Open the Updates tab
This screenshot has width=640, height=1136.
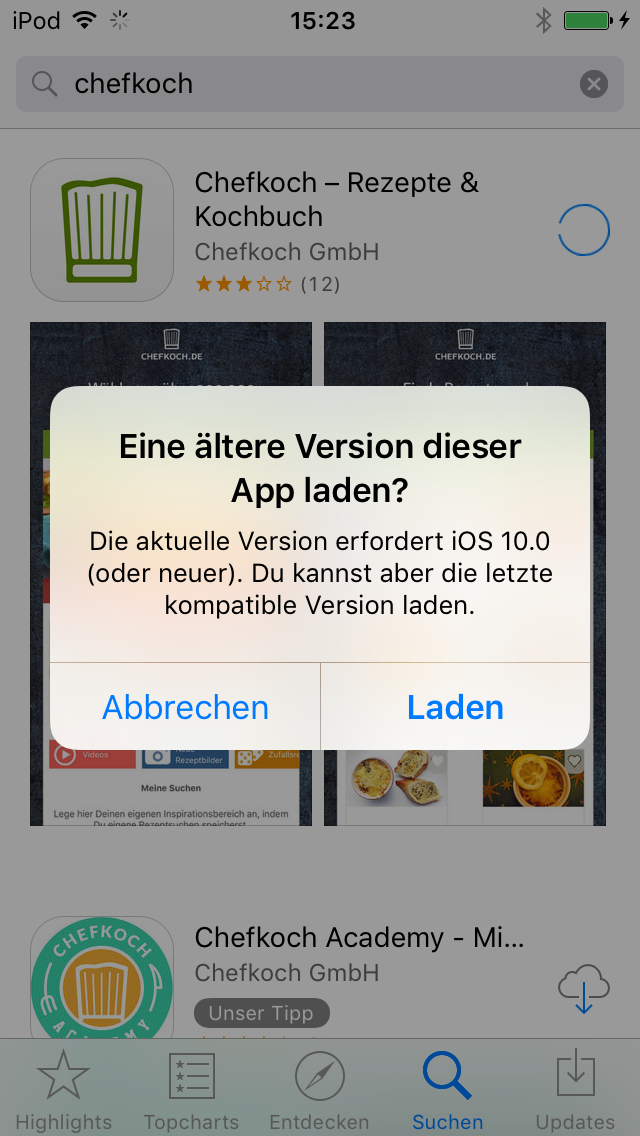(575, 1090)
